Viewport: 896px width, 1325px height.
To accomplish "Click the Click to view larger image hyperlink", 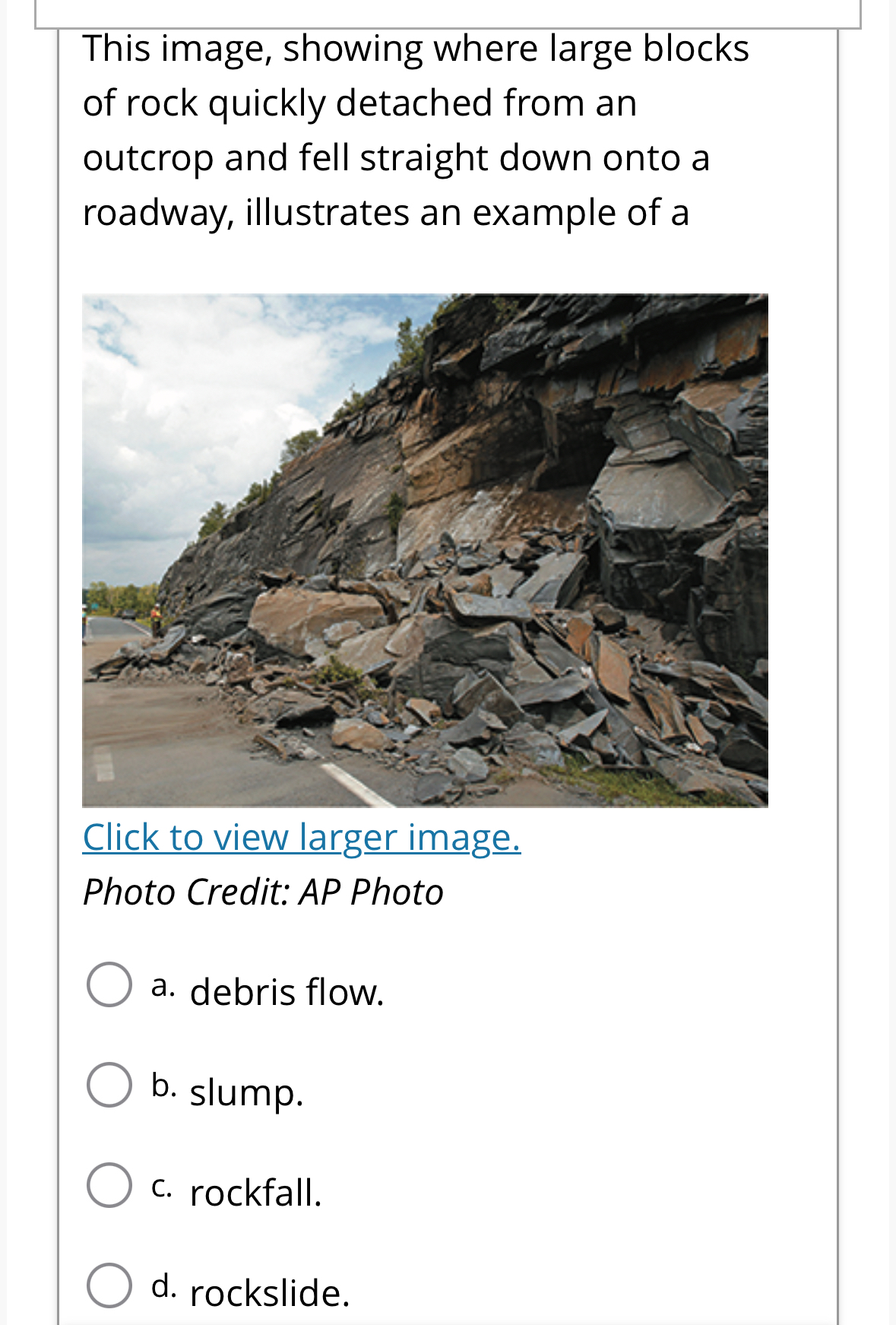I will click(302, 837).
